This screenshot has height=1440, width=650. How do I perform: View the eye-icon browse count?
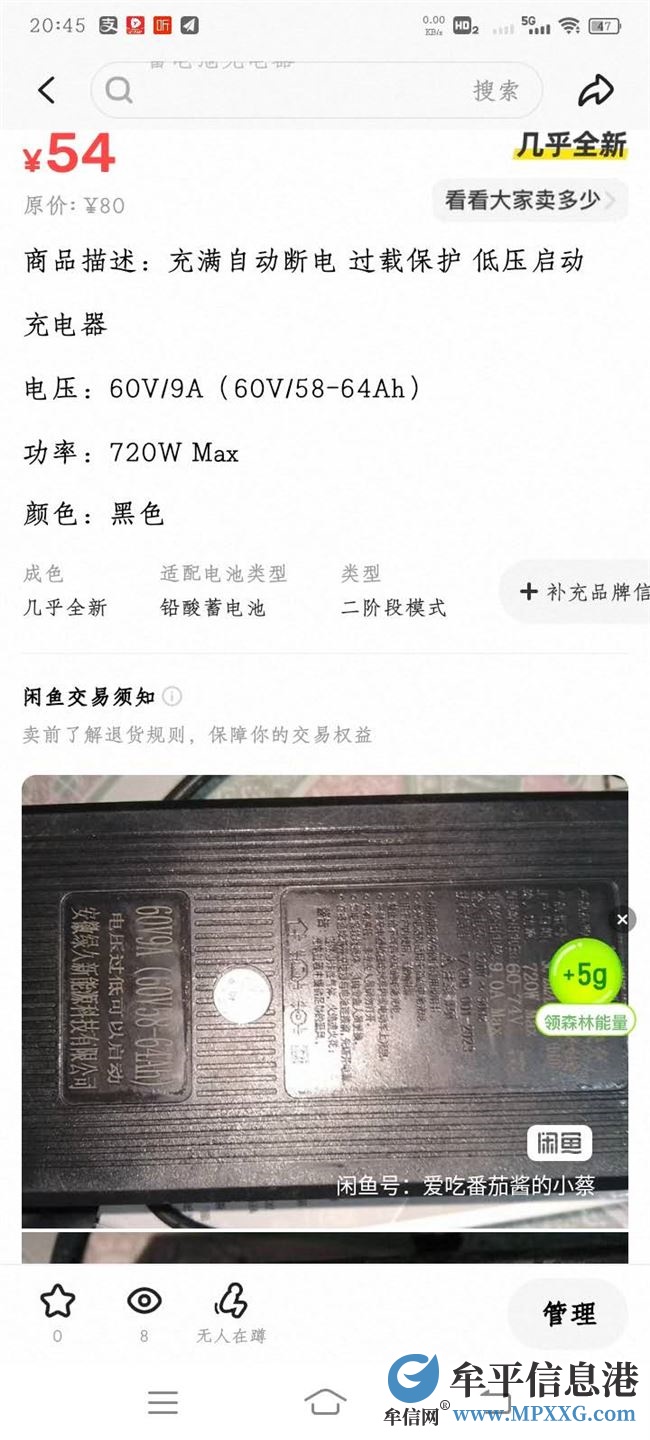click(144, 1302)
